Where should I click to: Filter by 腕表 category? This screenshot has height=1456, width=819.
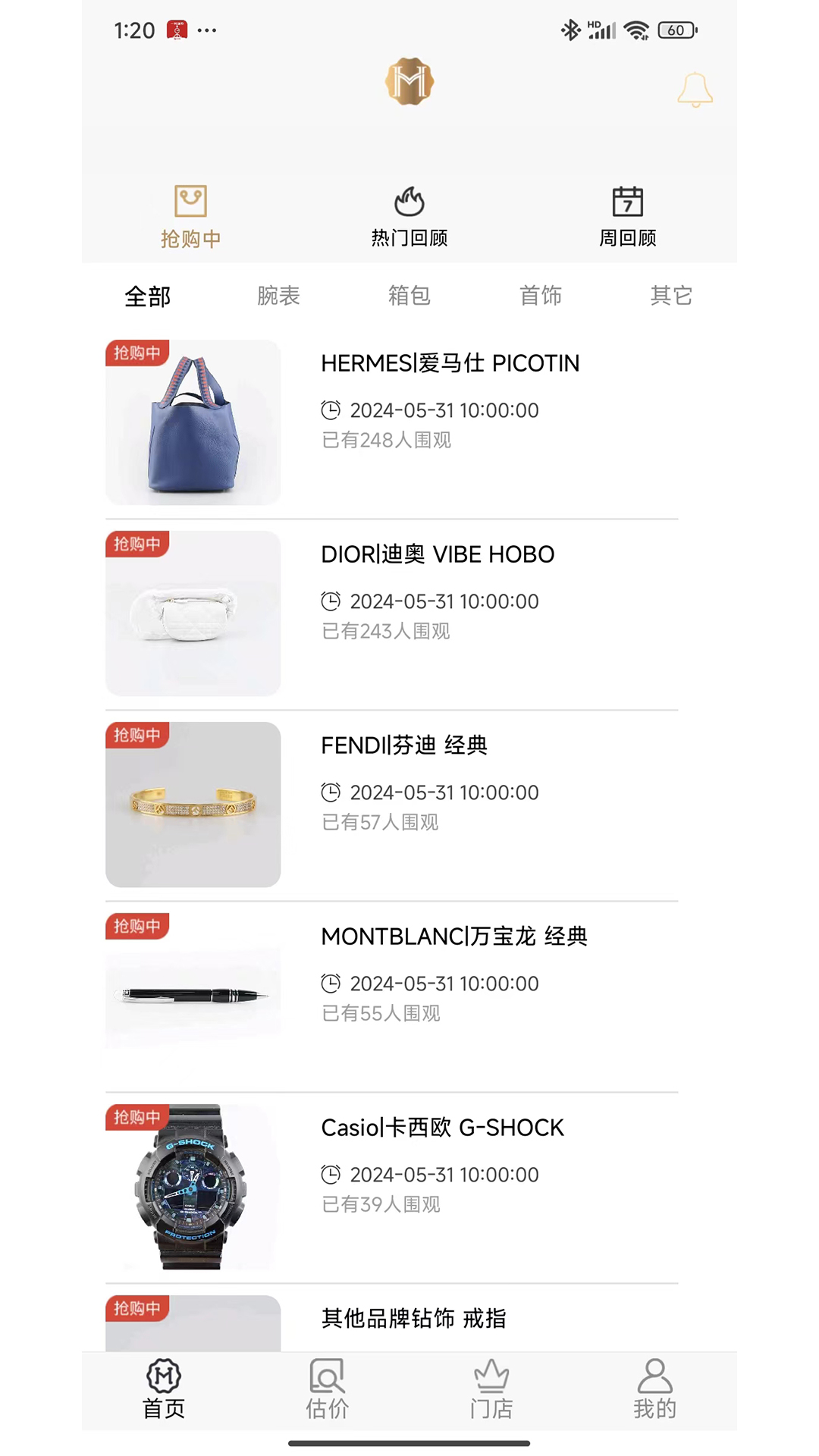(278, 296)
